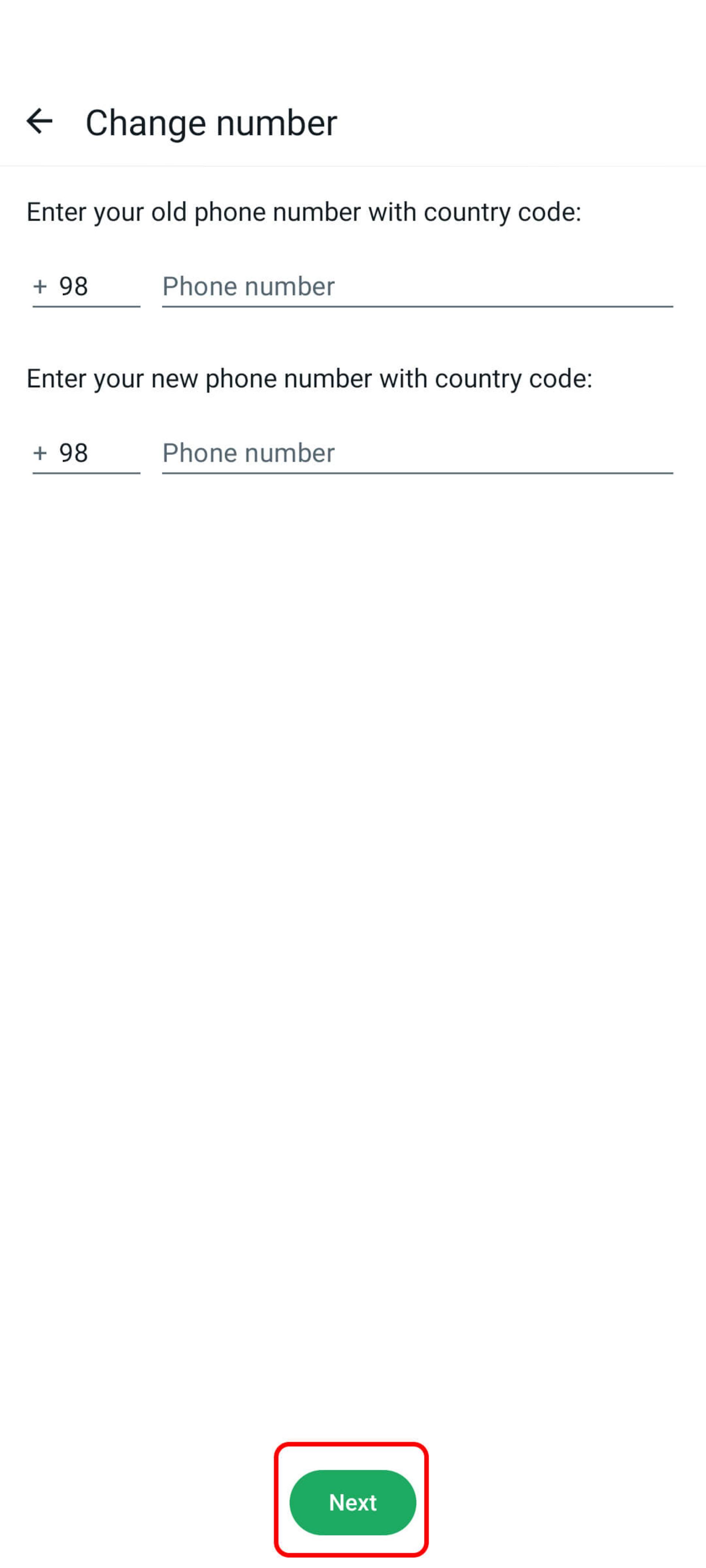Image resolution: width=706 pixels, height=1568 pixels.
Task: Focus the new phone number field
Action: (x=417, y=453)
